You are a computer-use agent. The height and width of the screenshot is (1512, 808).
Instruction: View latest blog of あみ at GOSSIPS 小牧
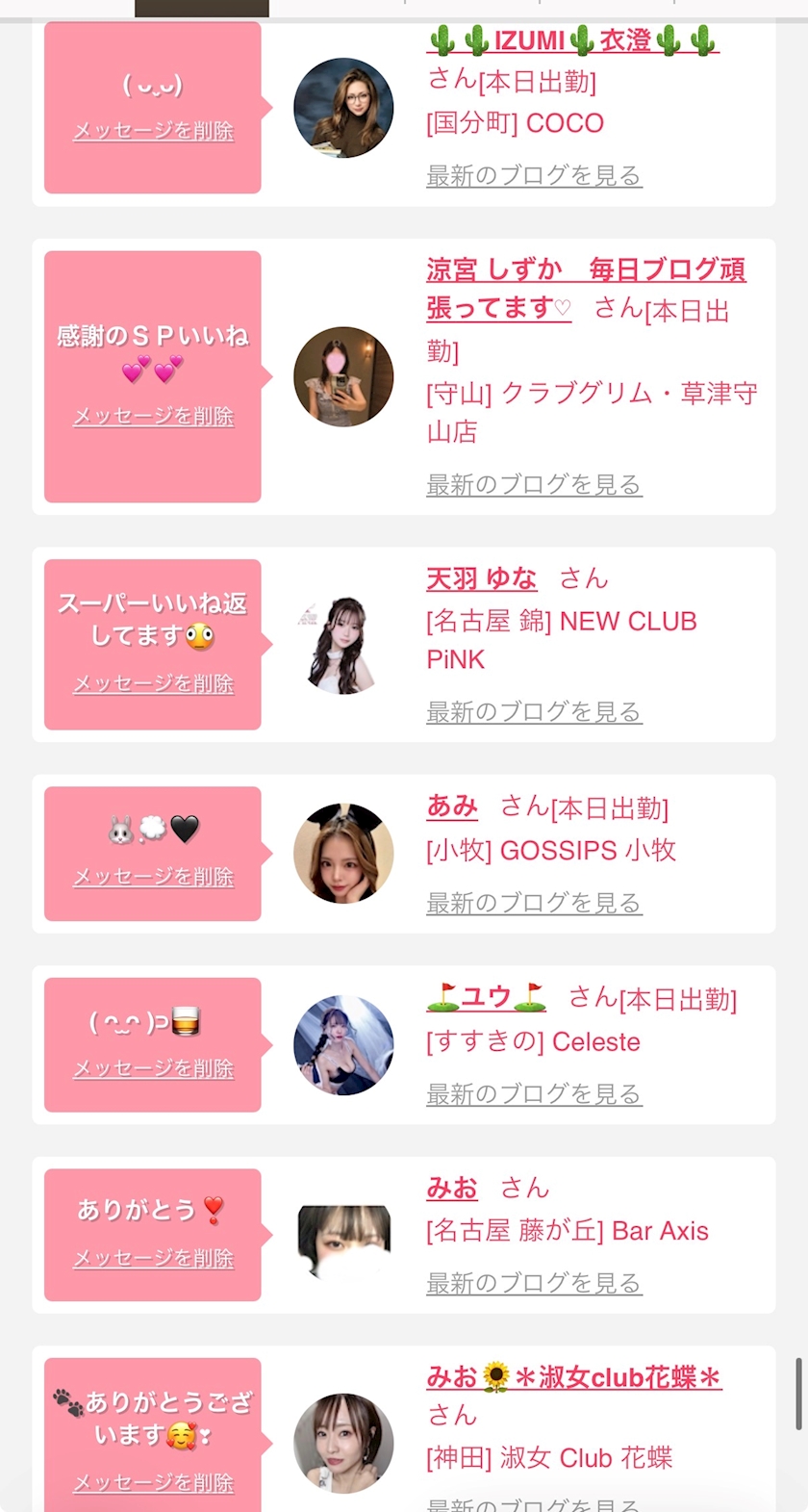[x=534, y=903]
